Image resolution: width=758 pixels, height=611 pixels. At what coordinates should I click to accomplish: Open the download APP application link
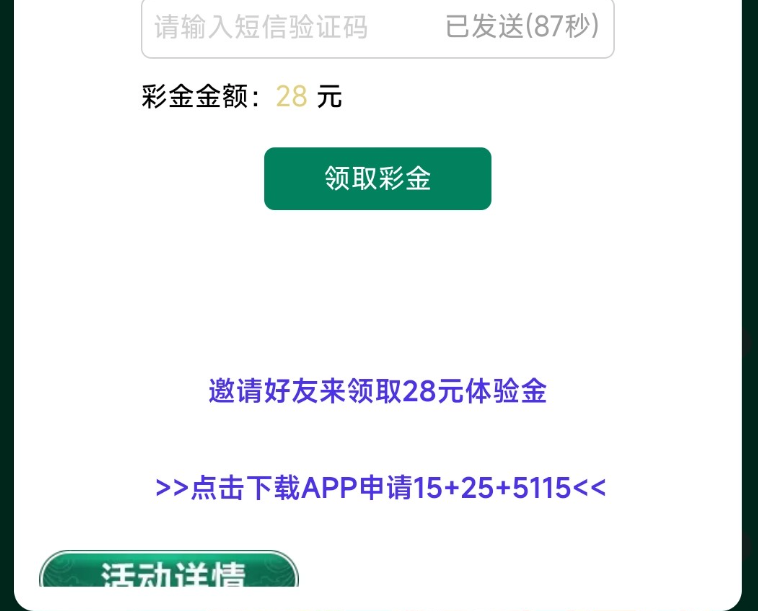coord(380,488)
